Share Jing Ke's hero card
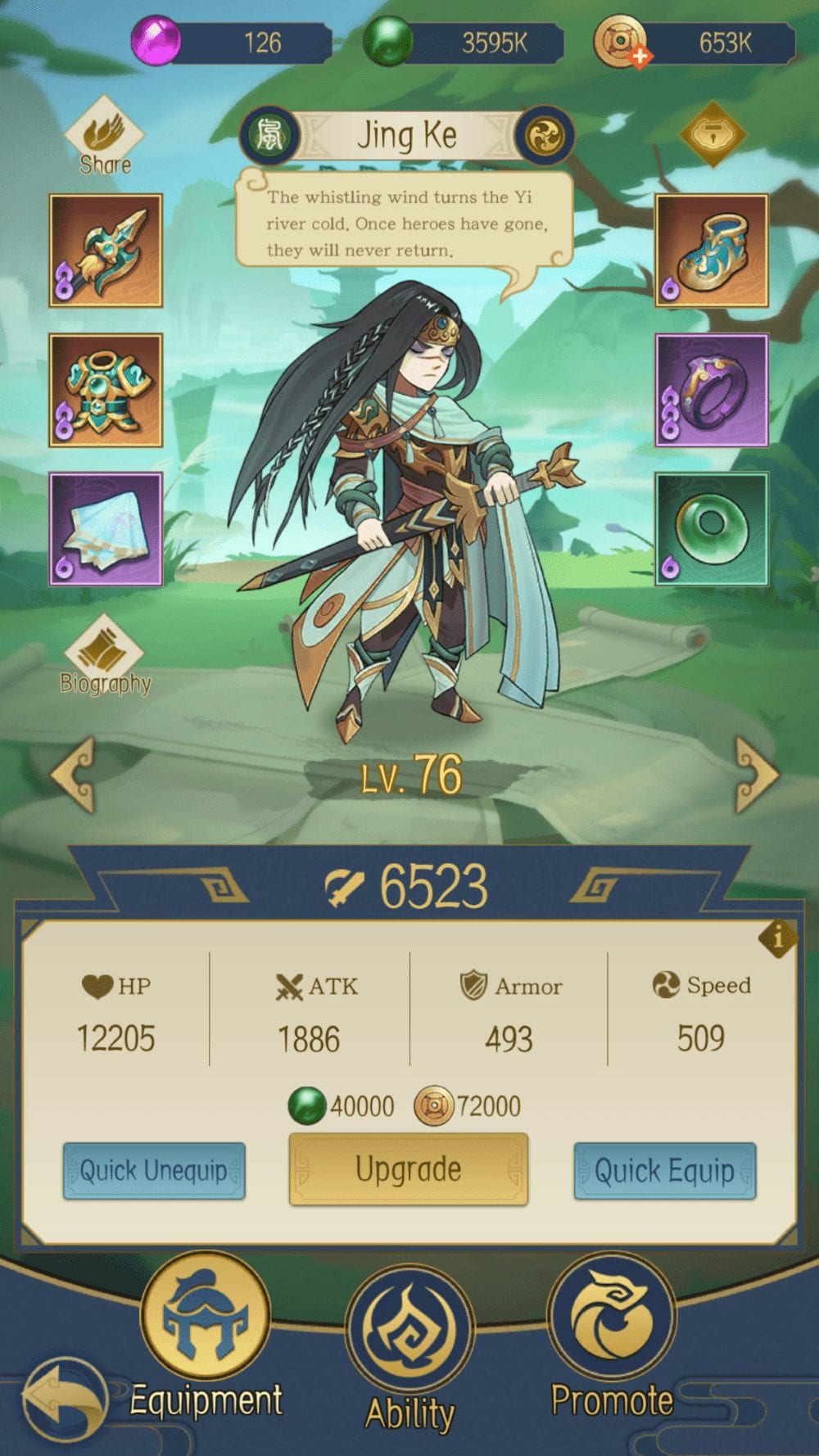 (x=105, y=138)
